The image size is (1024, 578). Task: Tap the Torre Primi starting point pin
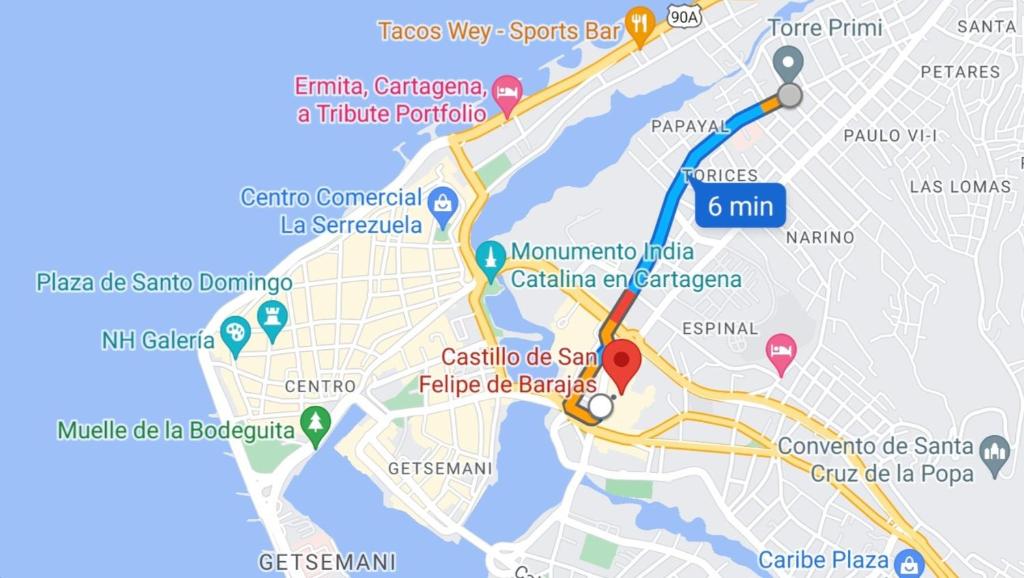click(789, 64)
